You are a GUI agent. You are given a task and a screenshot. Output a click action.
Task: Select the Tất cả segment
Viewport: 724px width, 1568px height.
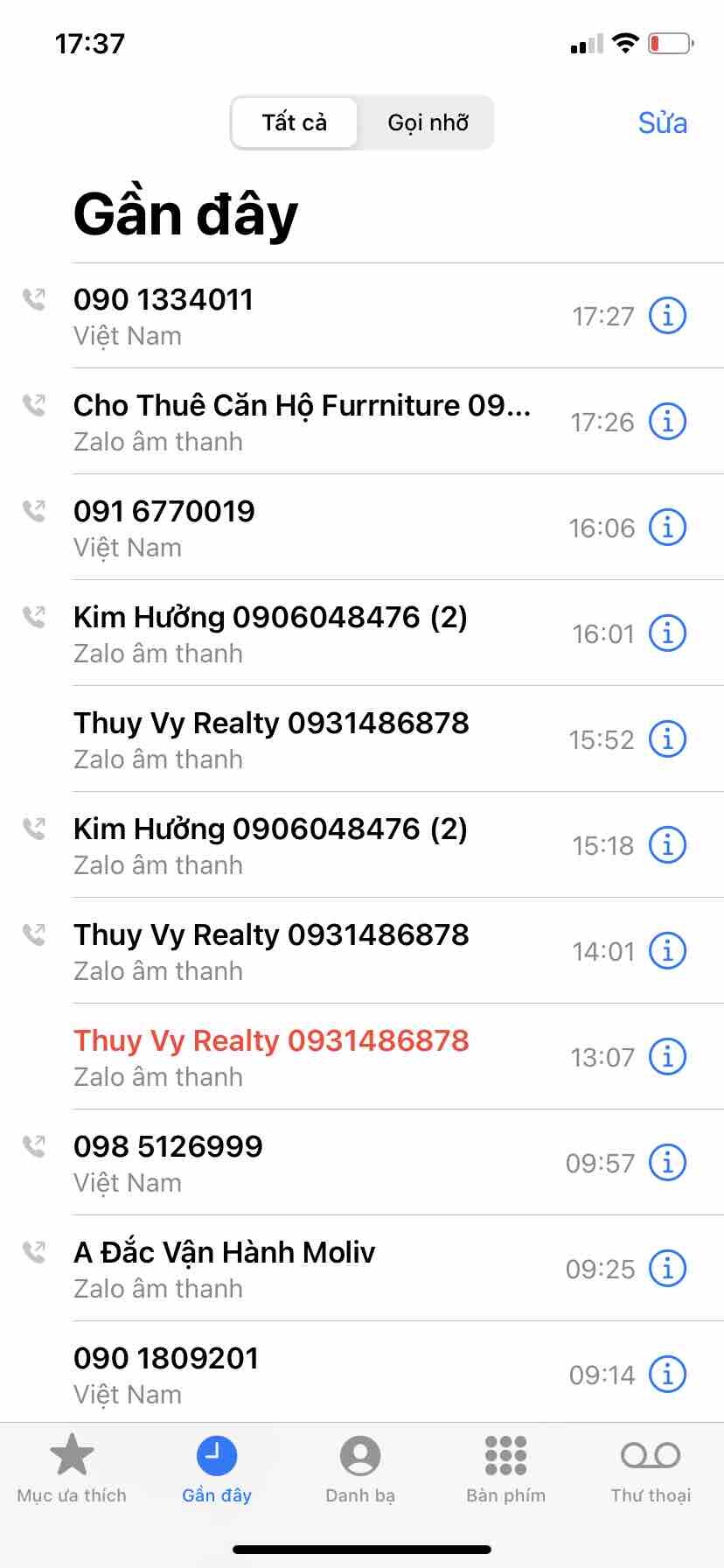point(295,122)
